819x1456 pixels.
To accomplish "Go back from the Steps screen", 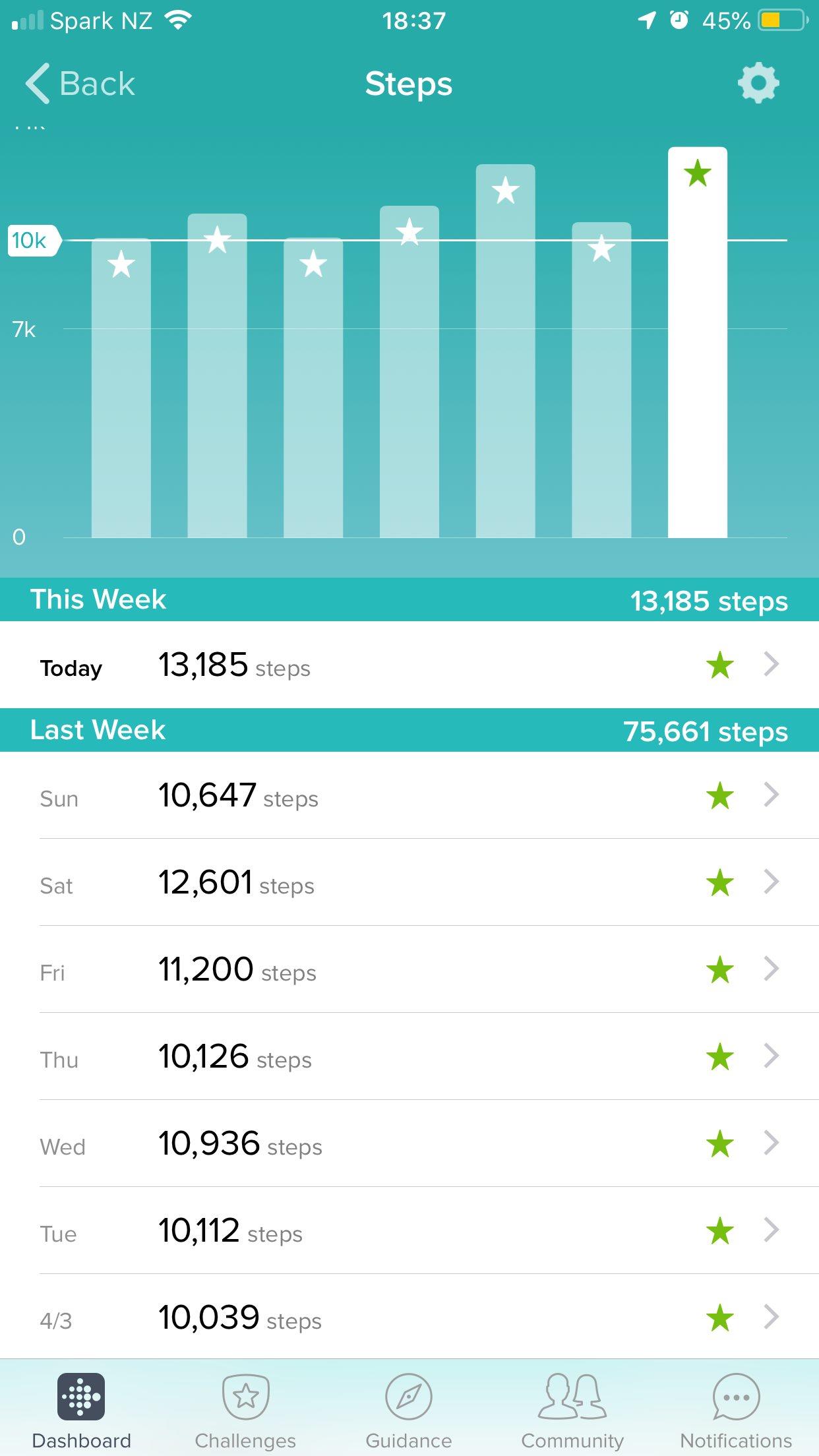I will (80, 84).
